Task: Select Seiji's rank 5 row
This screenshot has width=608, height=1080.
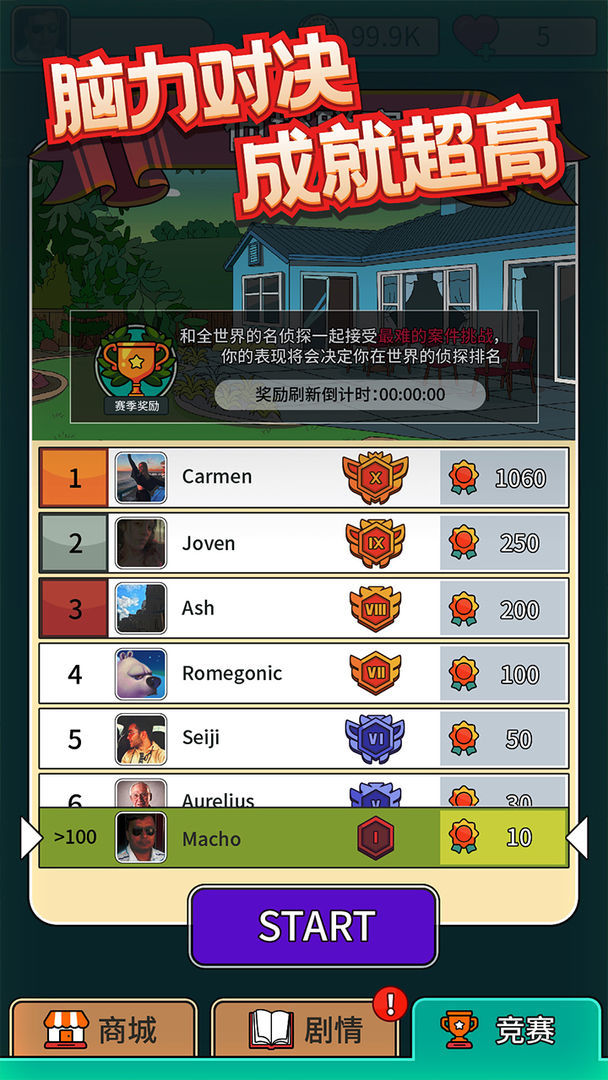Action: [303, 738]
